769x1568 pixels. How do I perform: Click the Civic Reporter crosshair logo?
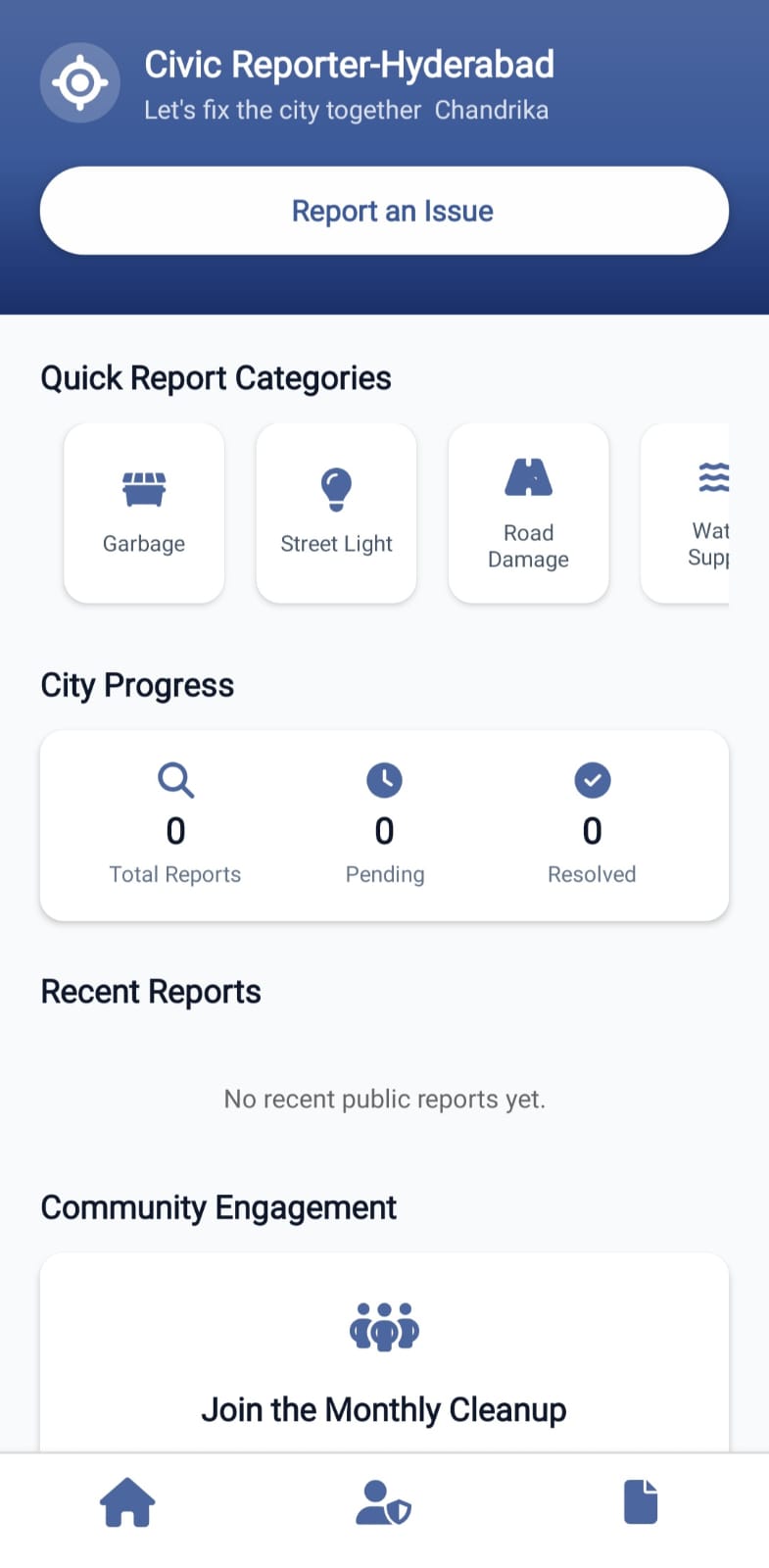[x=79, y=82]
